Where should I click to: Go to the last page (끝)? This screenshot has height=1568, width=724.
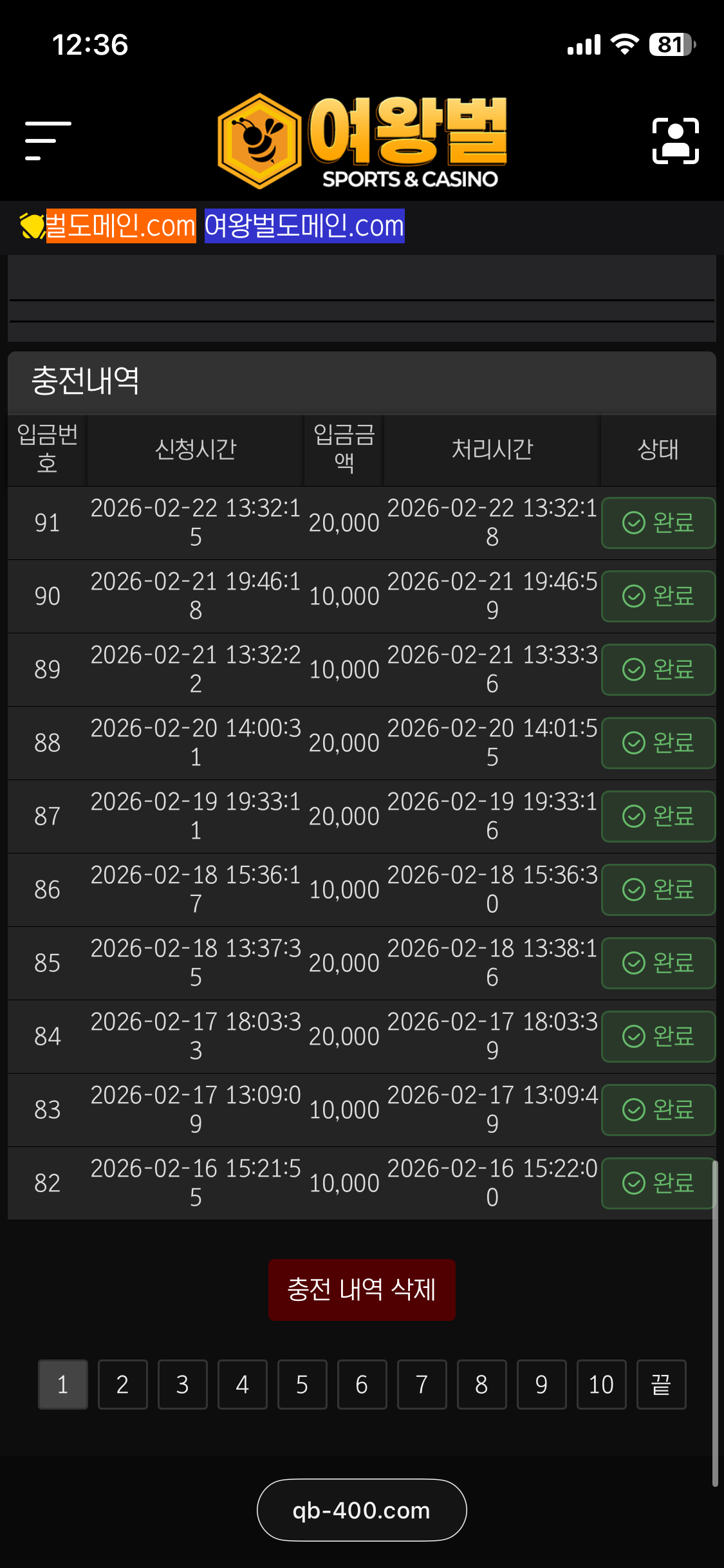coord(661,1385)
